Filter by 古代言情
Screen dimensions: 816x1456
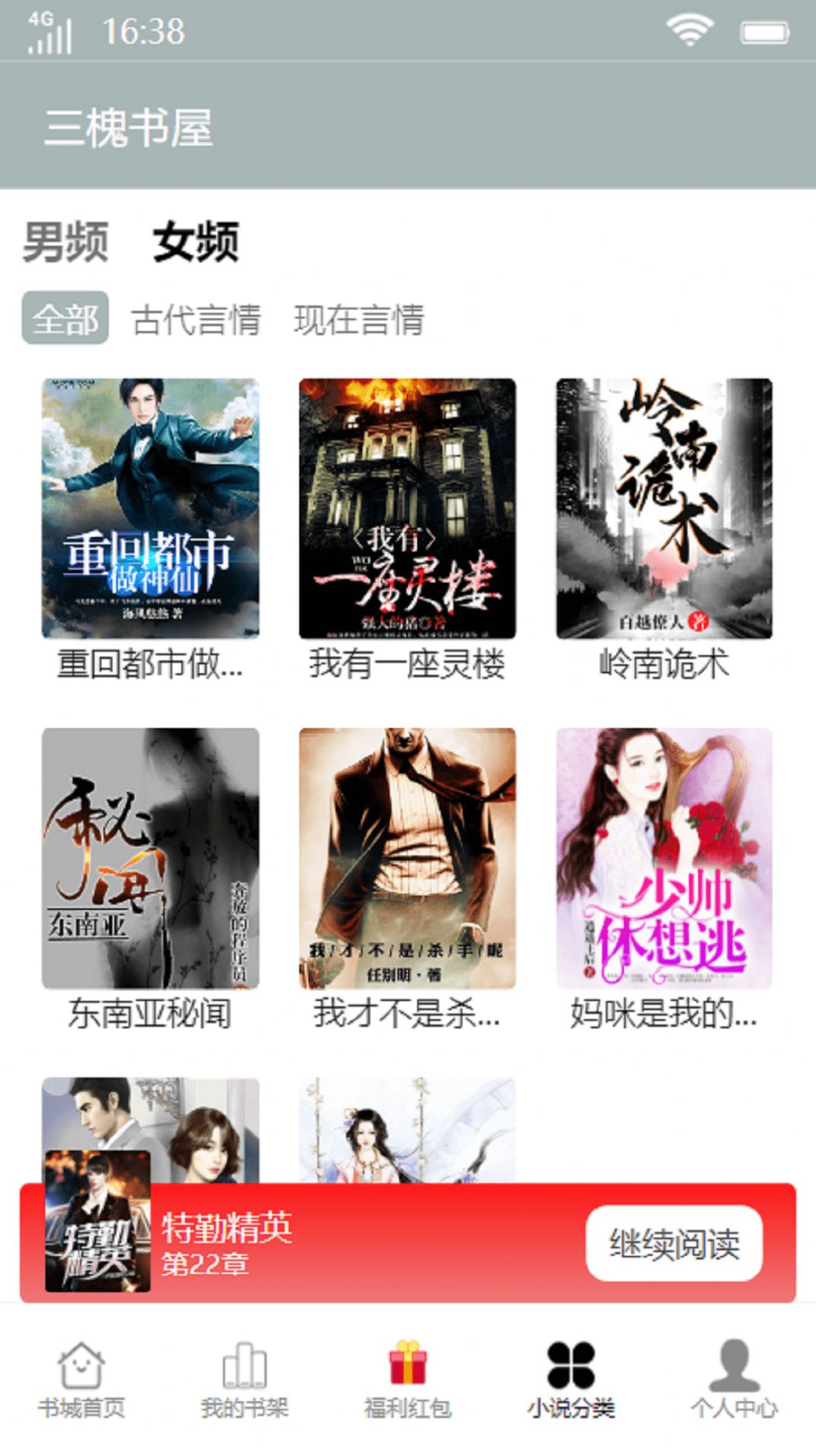click(196, 319)
